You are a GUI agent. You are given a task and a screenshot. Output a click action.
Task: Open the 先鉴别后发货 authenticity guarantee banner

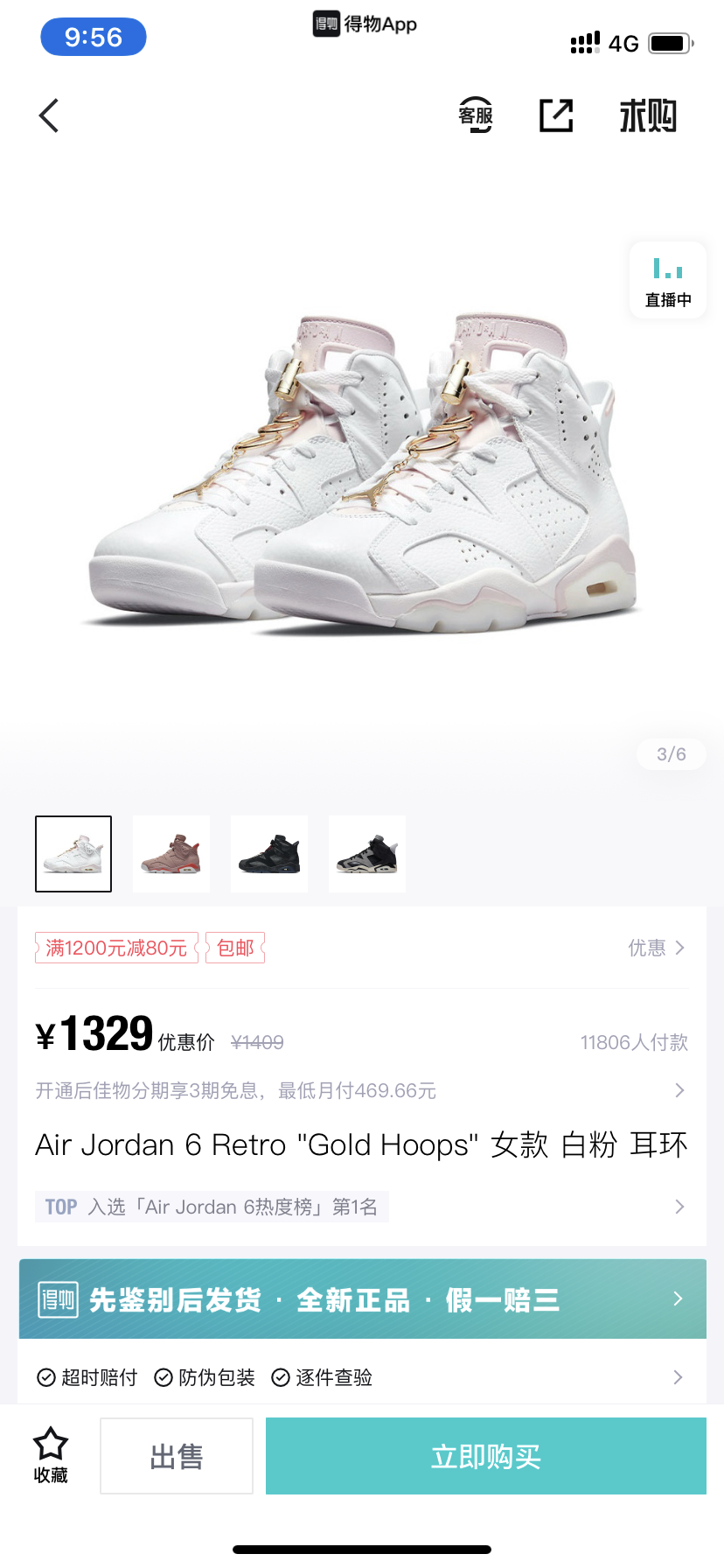362,1299
